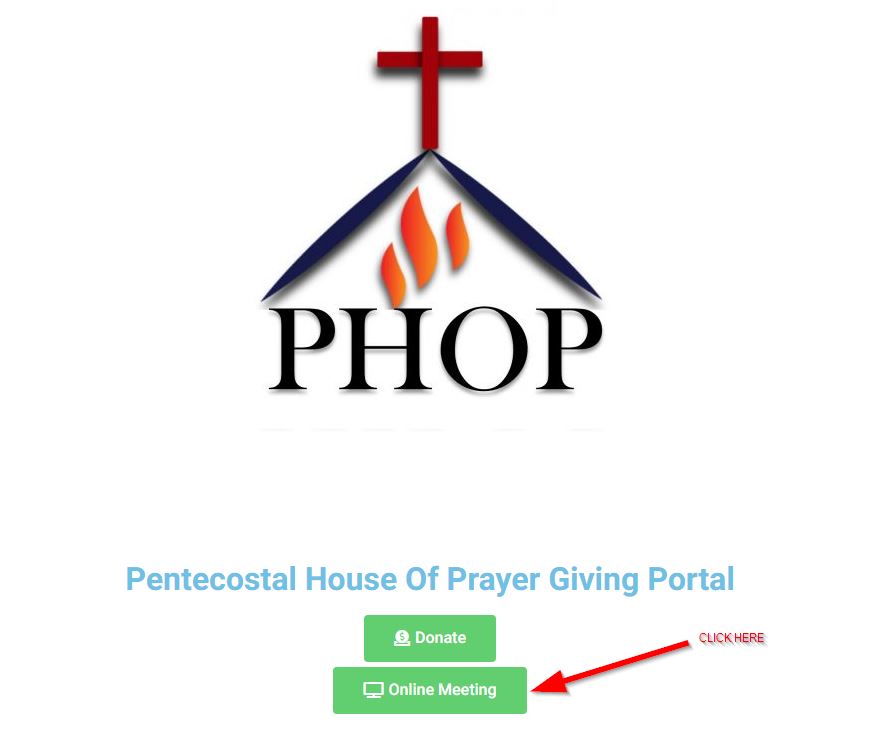The height and width of the screenshot is (731, 884).
Task: Tap the green Donate button
Action: [429, 638]
